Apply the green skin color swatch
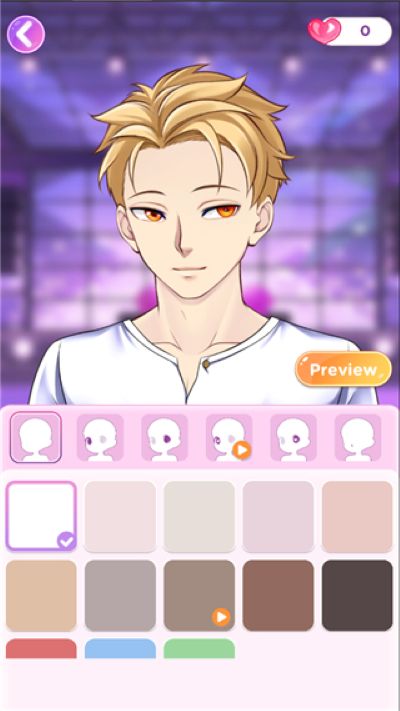 coord(200,648)
